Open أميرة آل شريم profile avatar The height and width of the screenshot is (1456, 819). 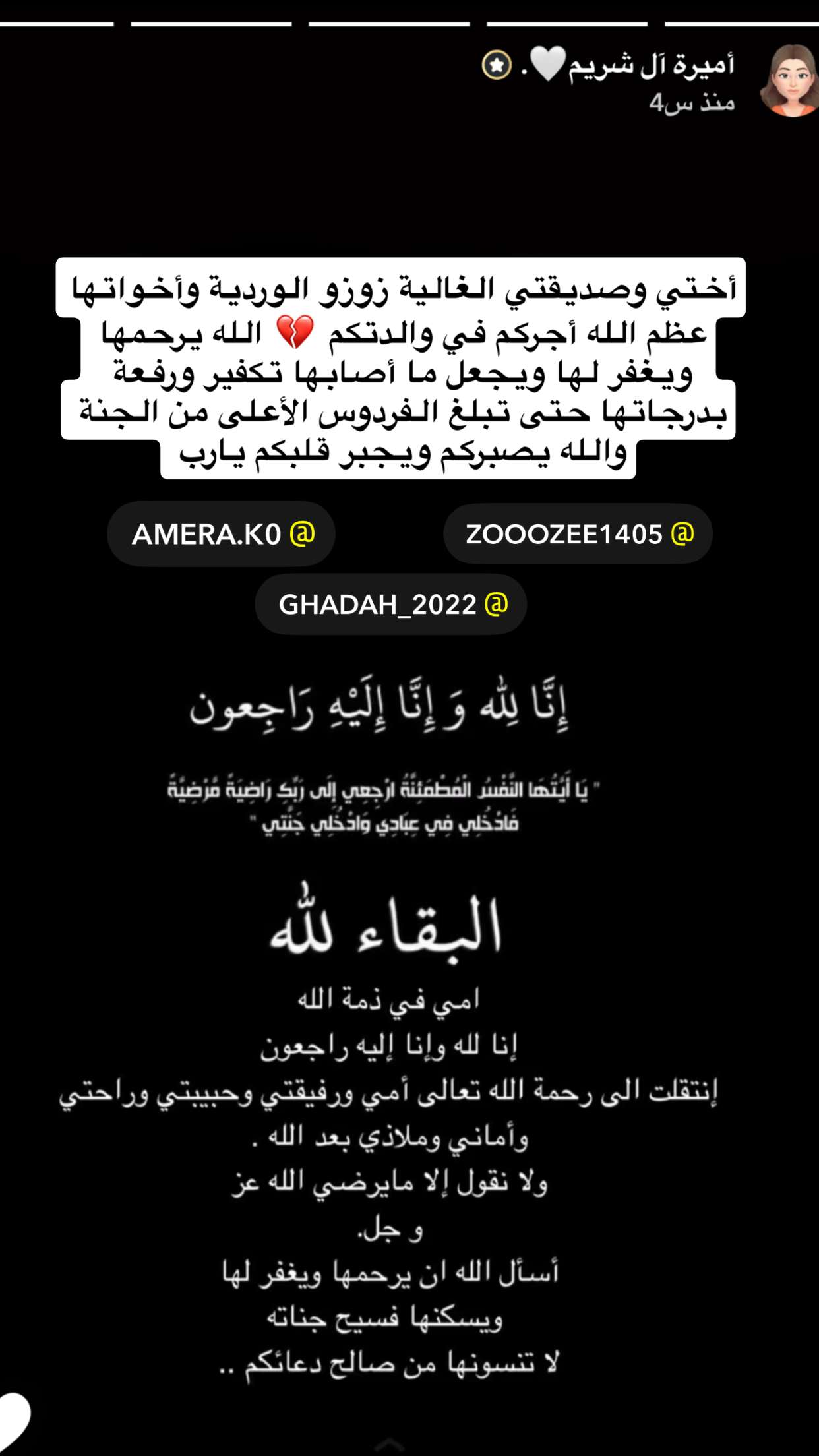coord(790,80)
